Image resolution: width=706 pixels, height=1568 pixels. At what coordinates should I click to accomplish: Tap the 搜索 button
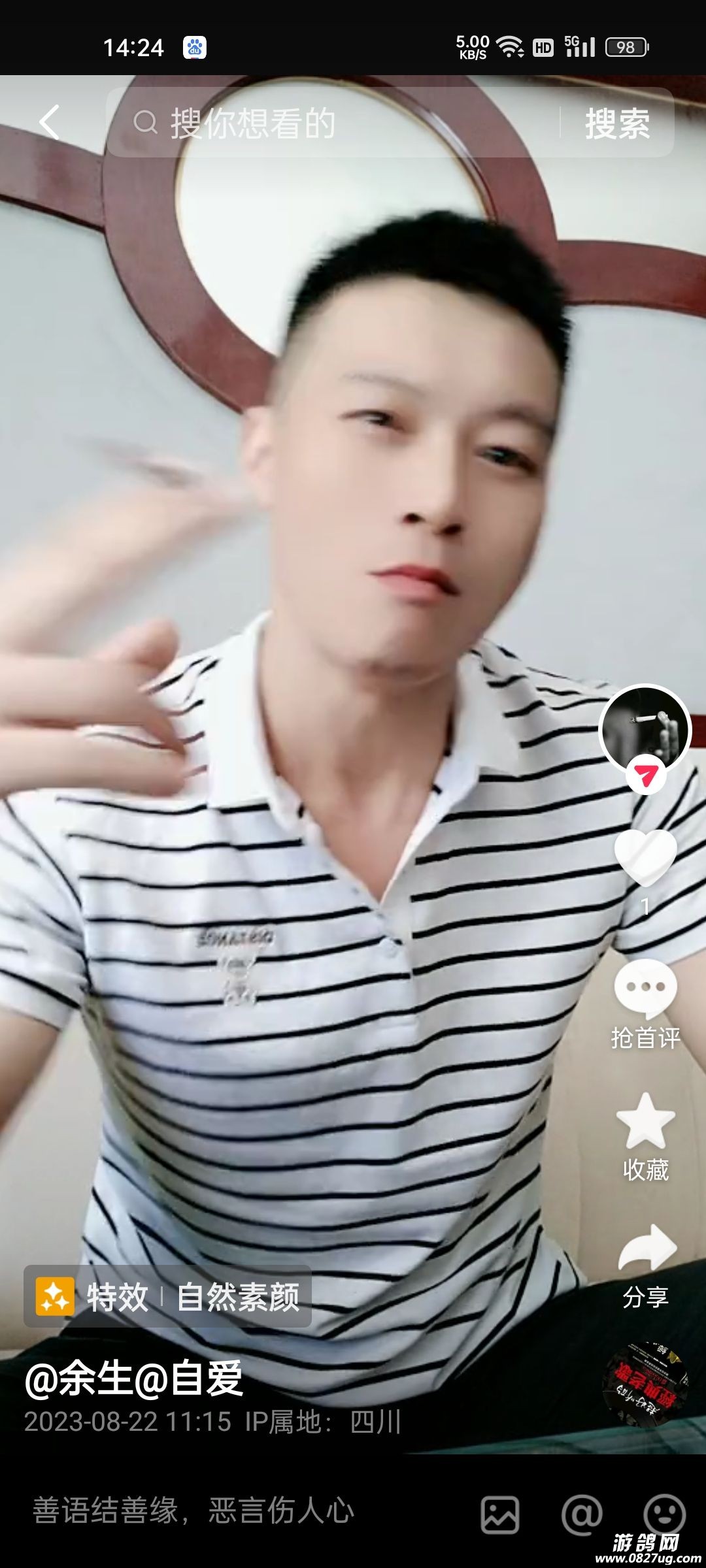617,123
